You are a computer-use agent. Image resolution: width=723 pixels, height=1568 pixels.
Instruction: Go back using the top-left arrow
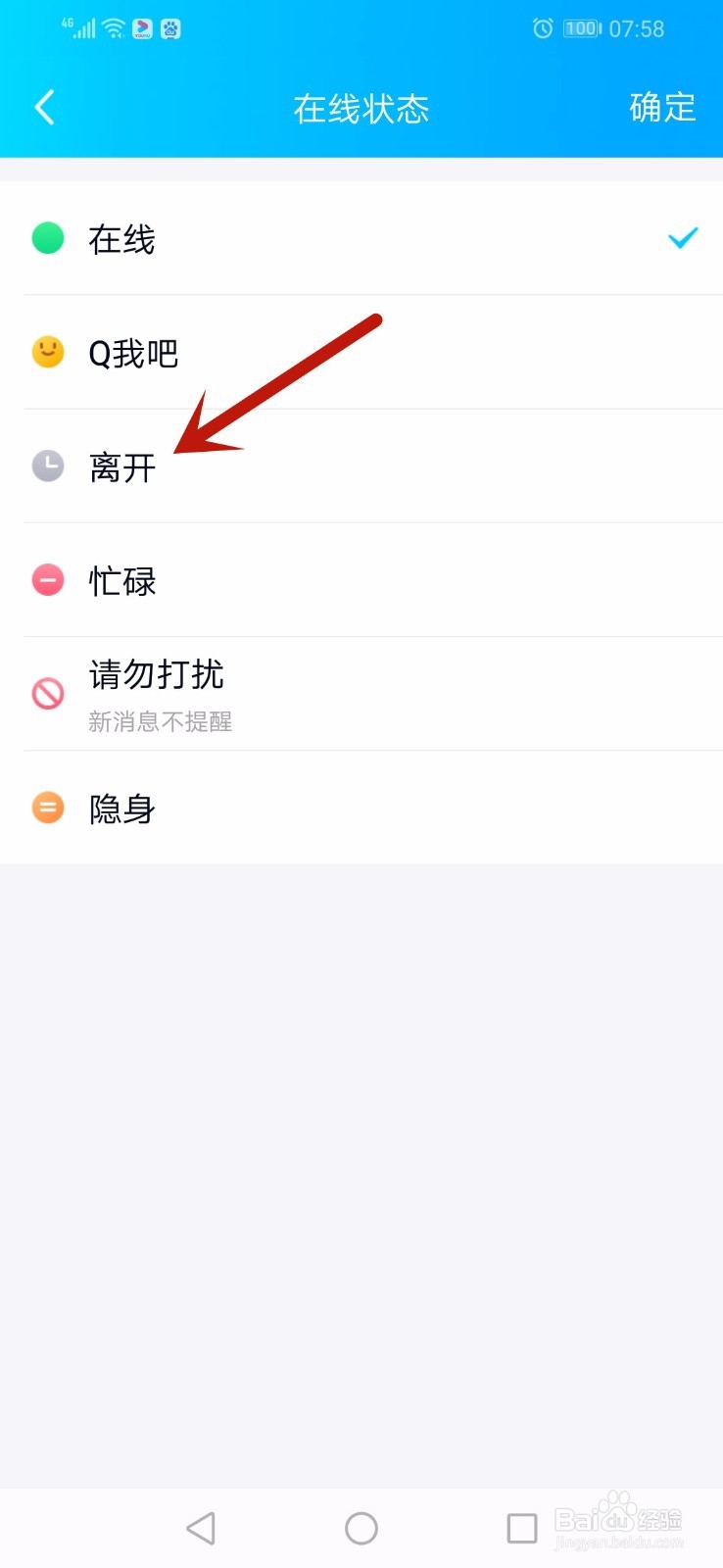pos(44,108)
